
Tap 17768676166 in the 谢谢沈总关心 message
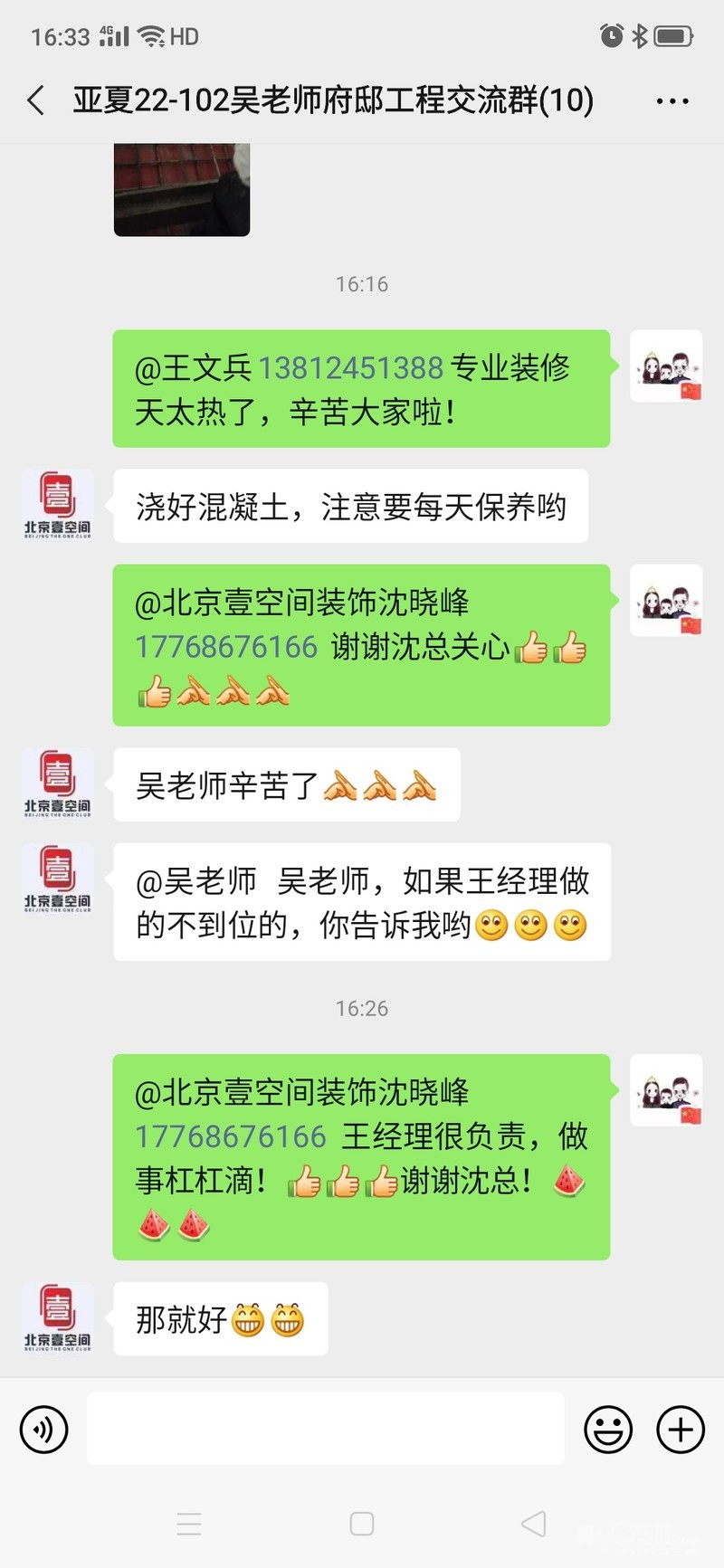click(x=226, y=647)
